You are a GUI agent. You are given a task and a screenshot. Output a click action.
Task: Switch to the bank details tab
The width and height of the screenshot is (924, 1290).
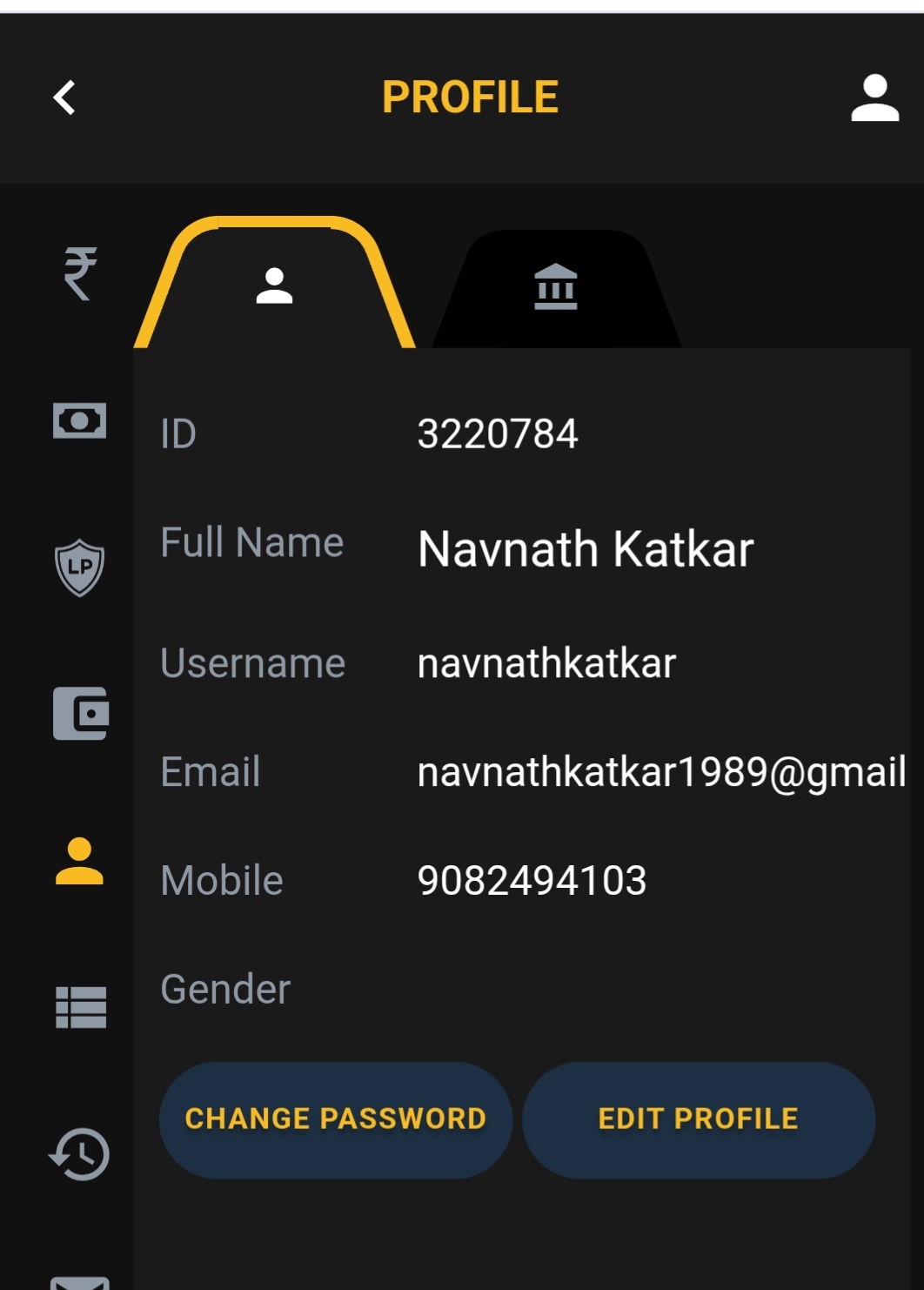click(x=556, y=286)
